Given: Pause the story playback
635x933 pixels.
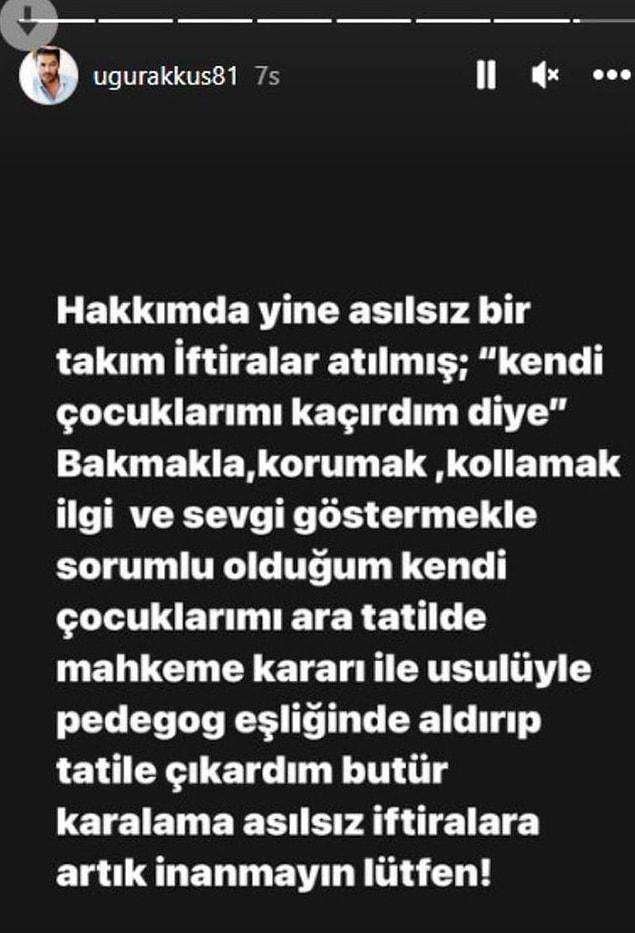Looking at the screenshot, I should click(486, 76).
